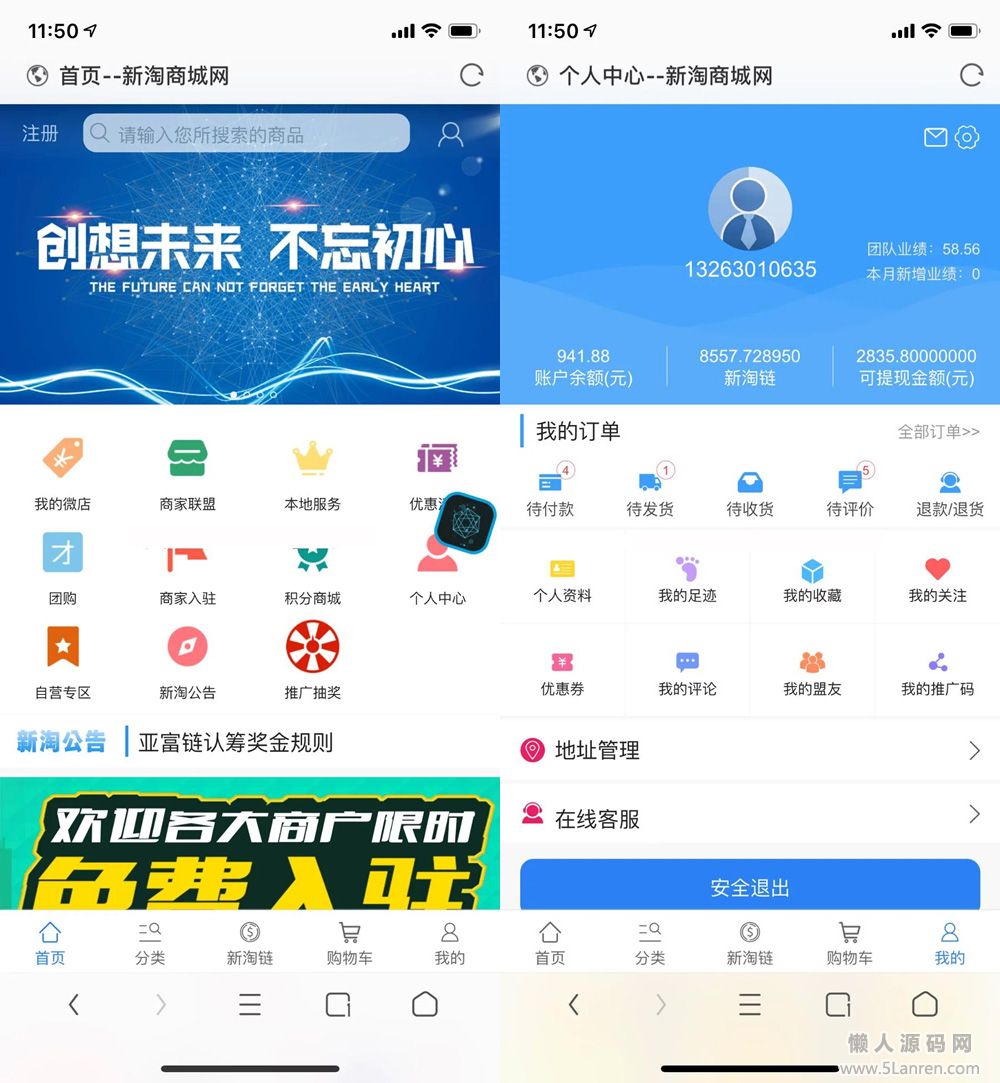Check 待评价 orders awaiting review

point(850,492)
